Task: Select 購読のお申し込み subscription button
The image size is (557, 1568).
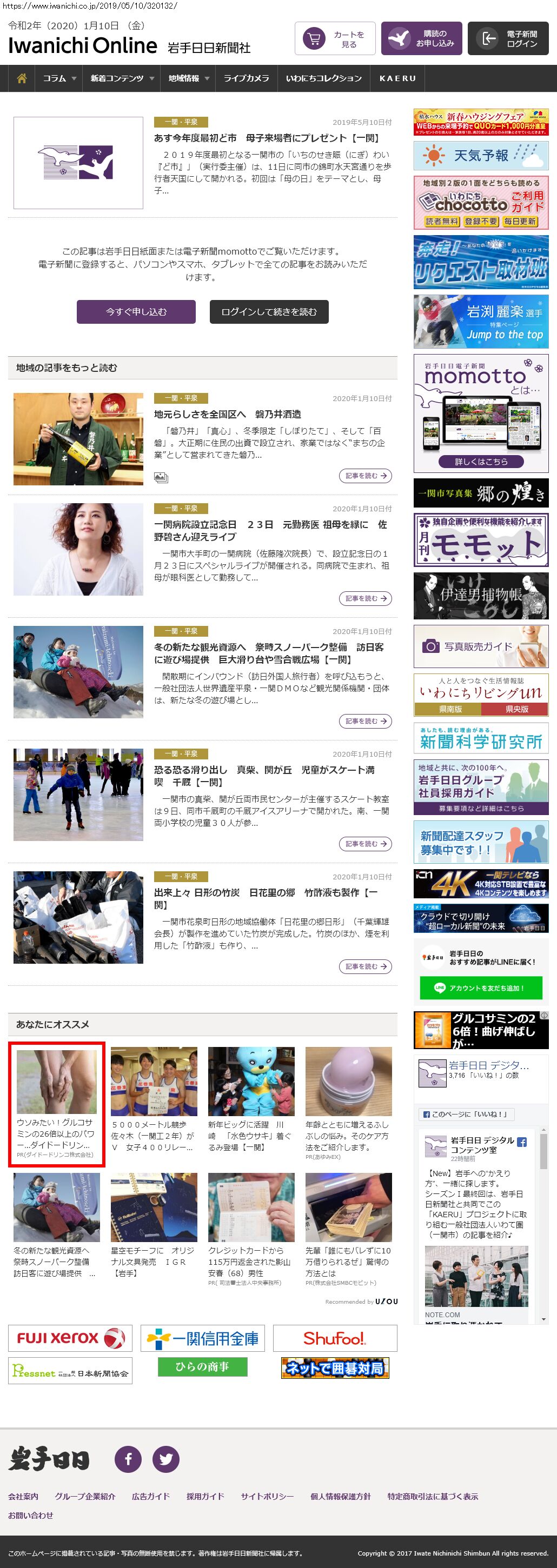Action: coord(421,39)
